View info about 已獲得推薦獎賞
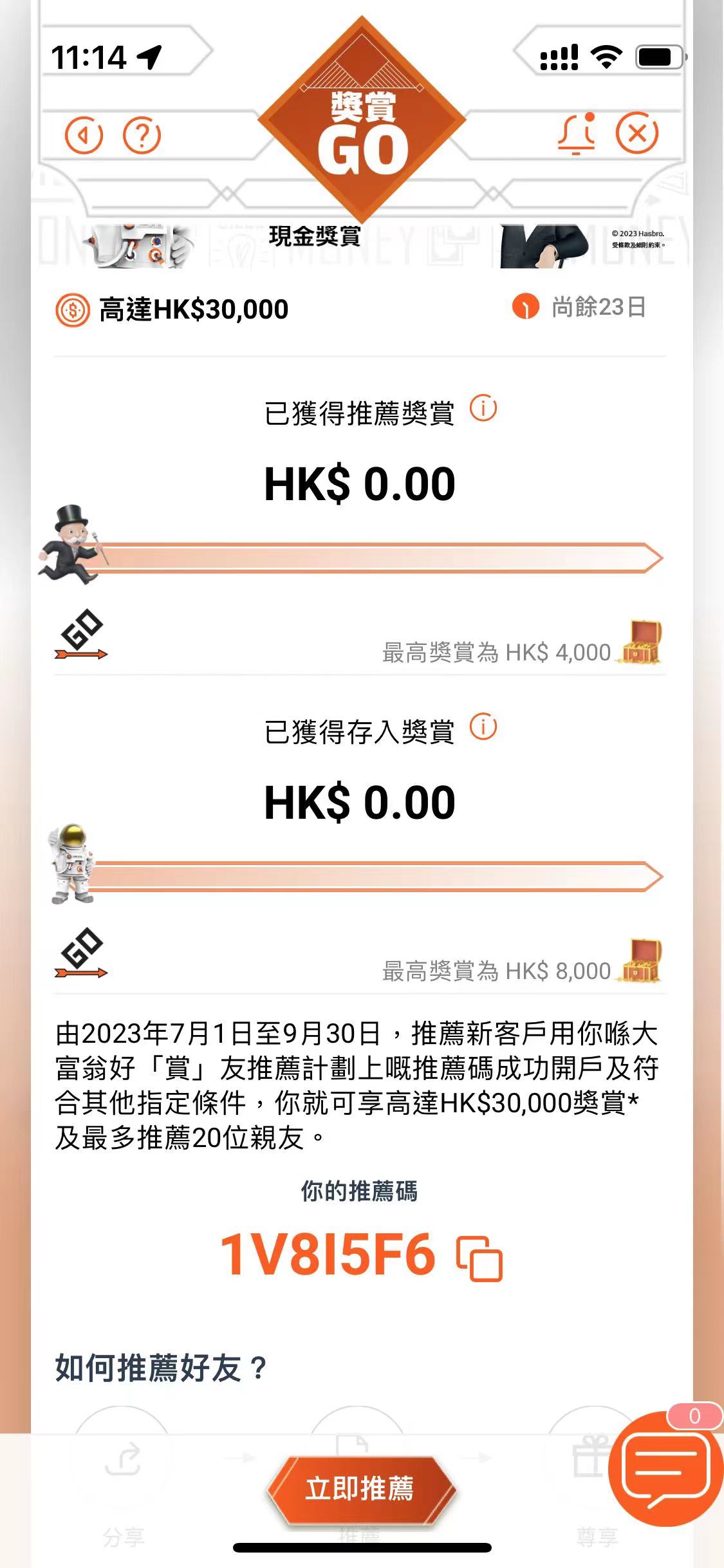The height and width of the screenshot is (1568, 724). coord(483,409)
